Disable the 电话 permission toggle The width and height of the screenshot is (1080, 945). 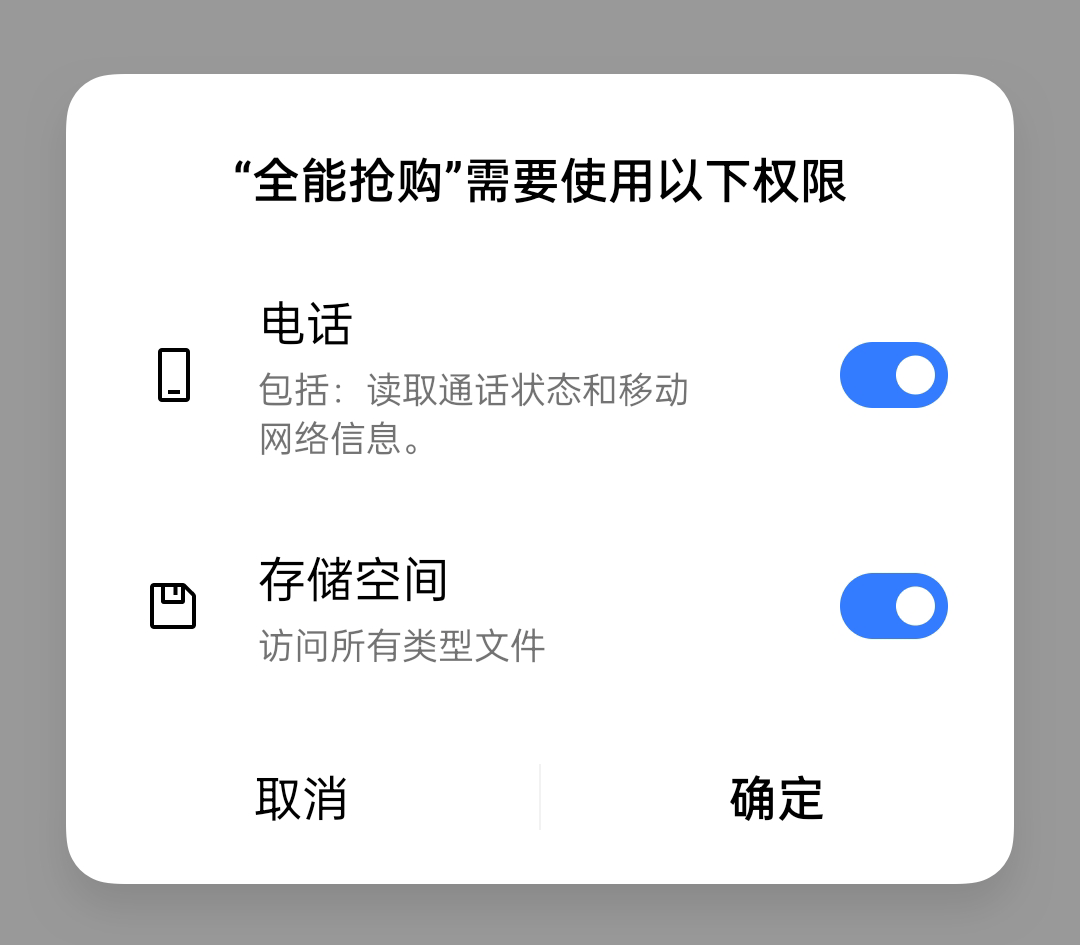(893, 375)
